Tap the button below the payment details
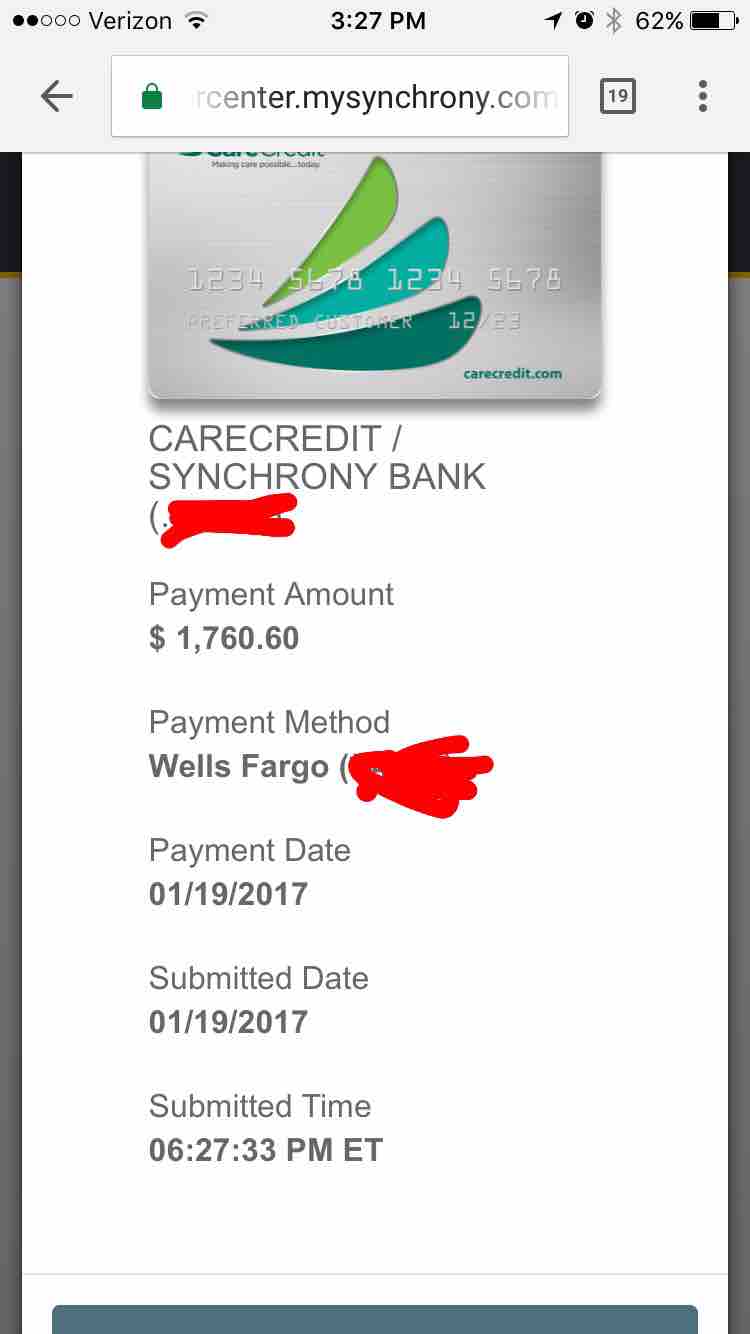Viewport: 750px width, 1334px height. coord(375,1319)
